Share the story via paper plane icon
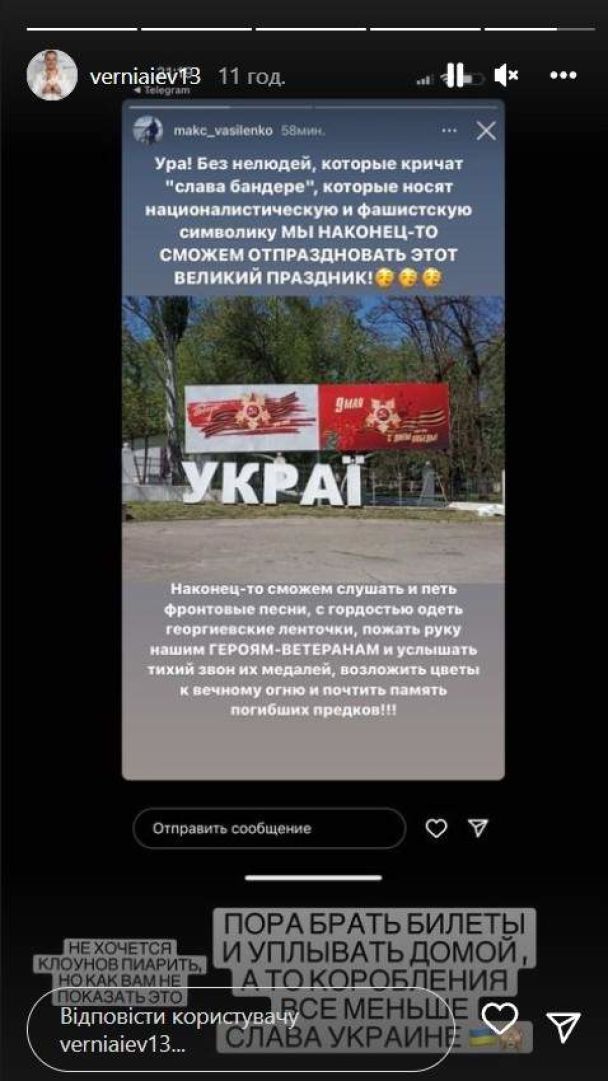 tap(564, 1025)
